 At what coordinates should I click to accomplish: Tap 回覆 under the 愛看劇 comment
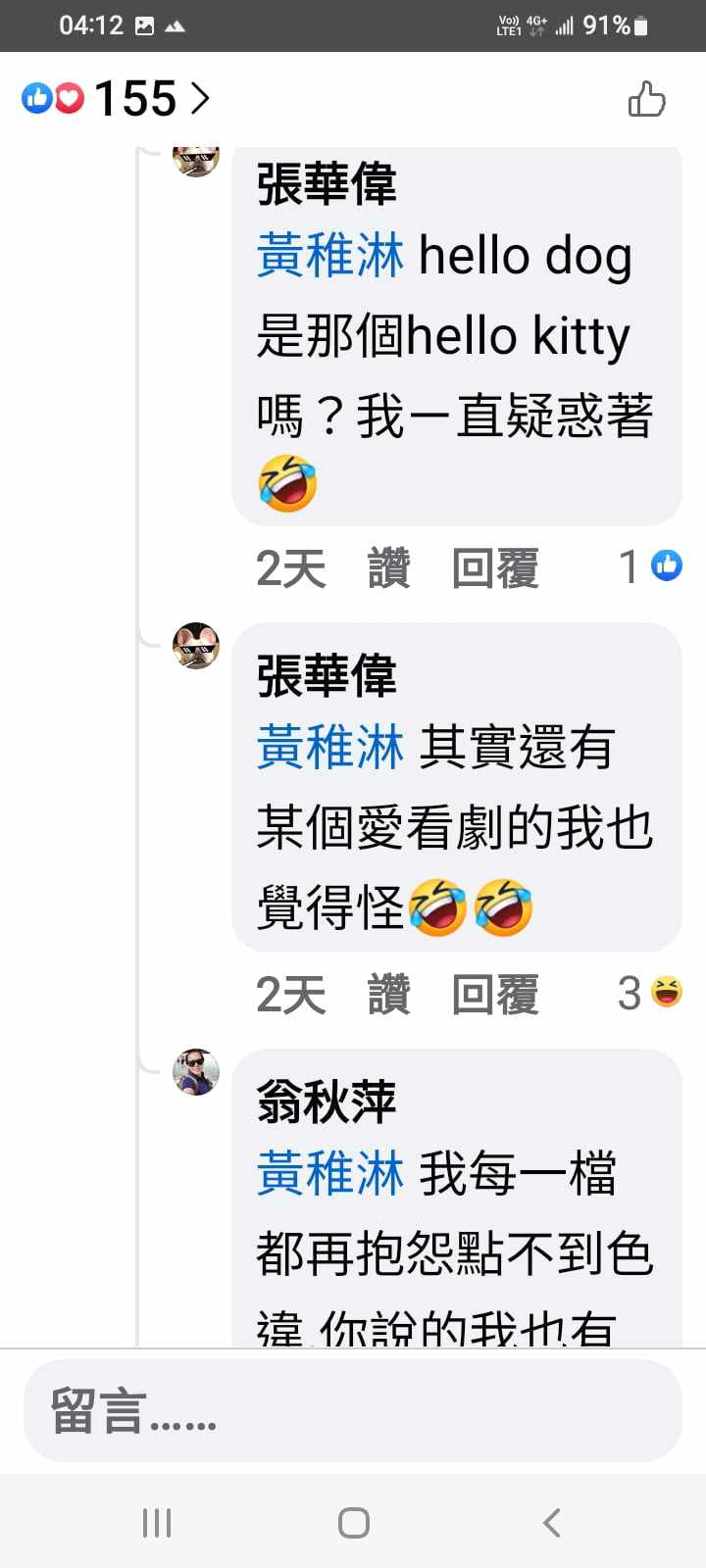point(495,995)
